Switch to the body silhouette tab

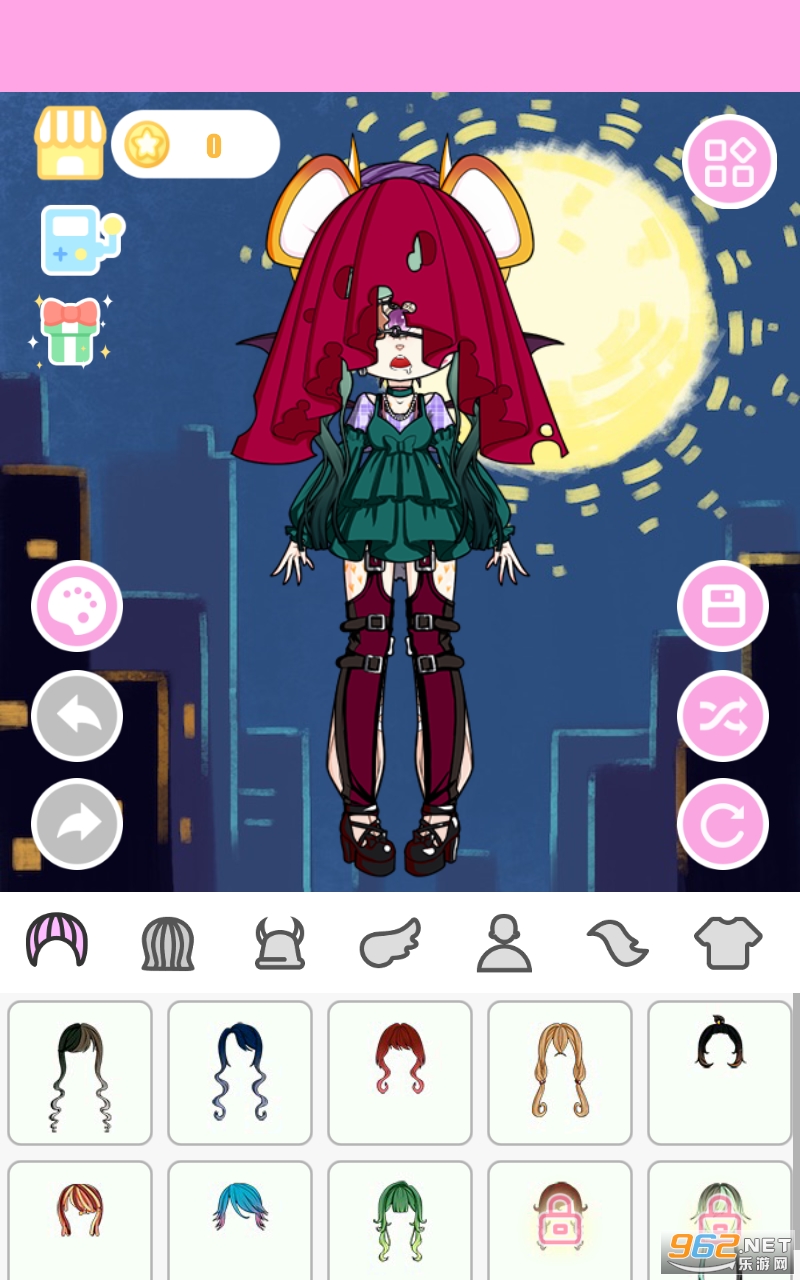(504, 943)
